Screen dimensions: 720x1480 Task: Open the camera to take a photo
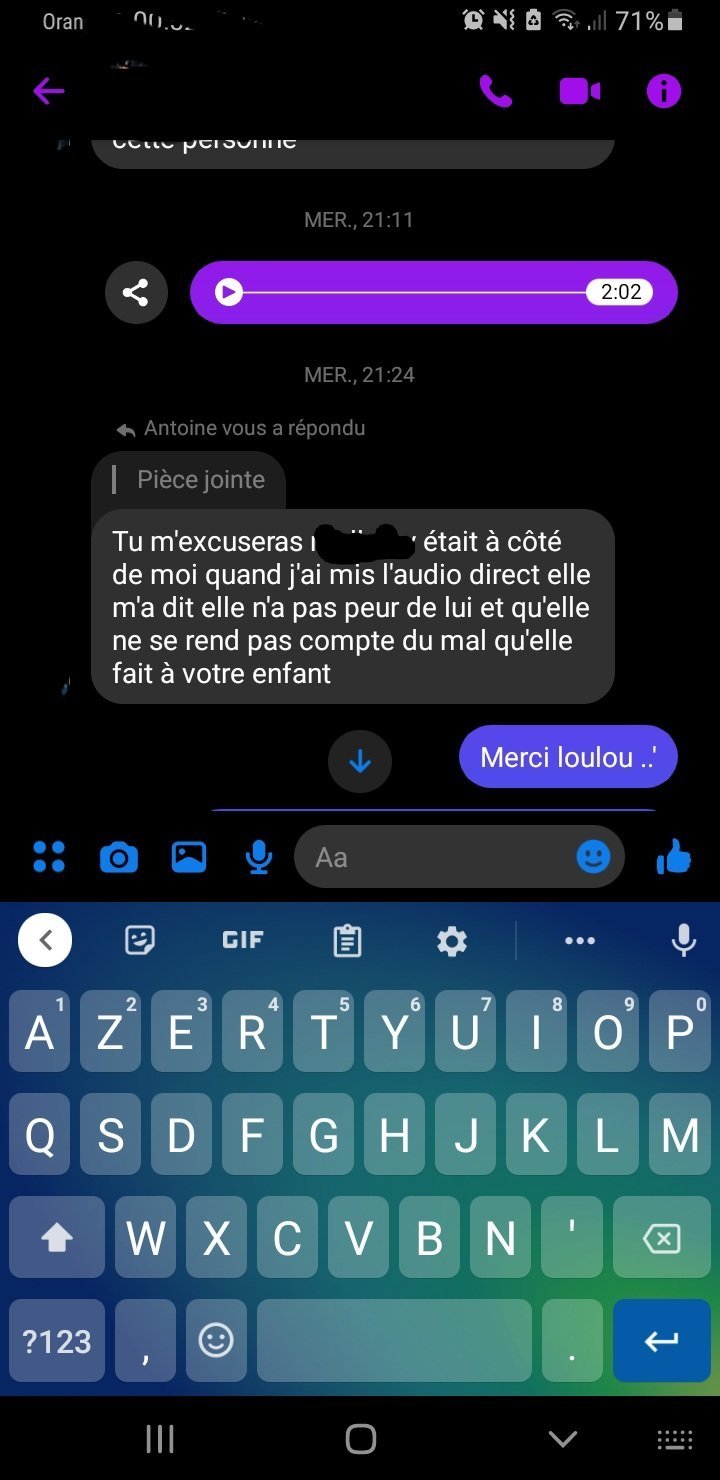119,857
